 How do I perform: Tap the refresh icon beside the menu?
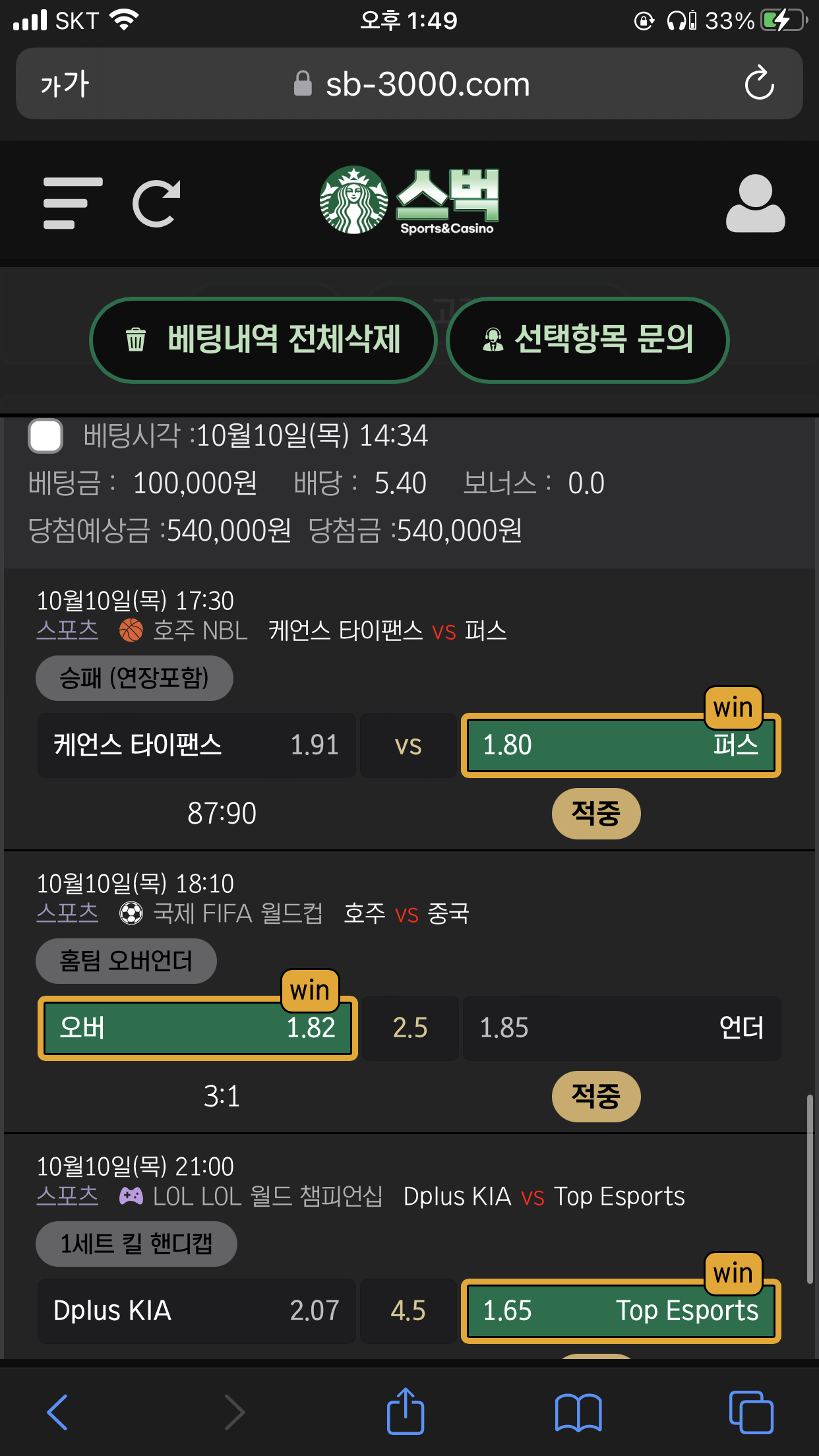(157, 203)
